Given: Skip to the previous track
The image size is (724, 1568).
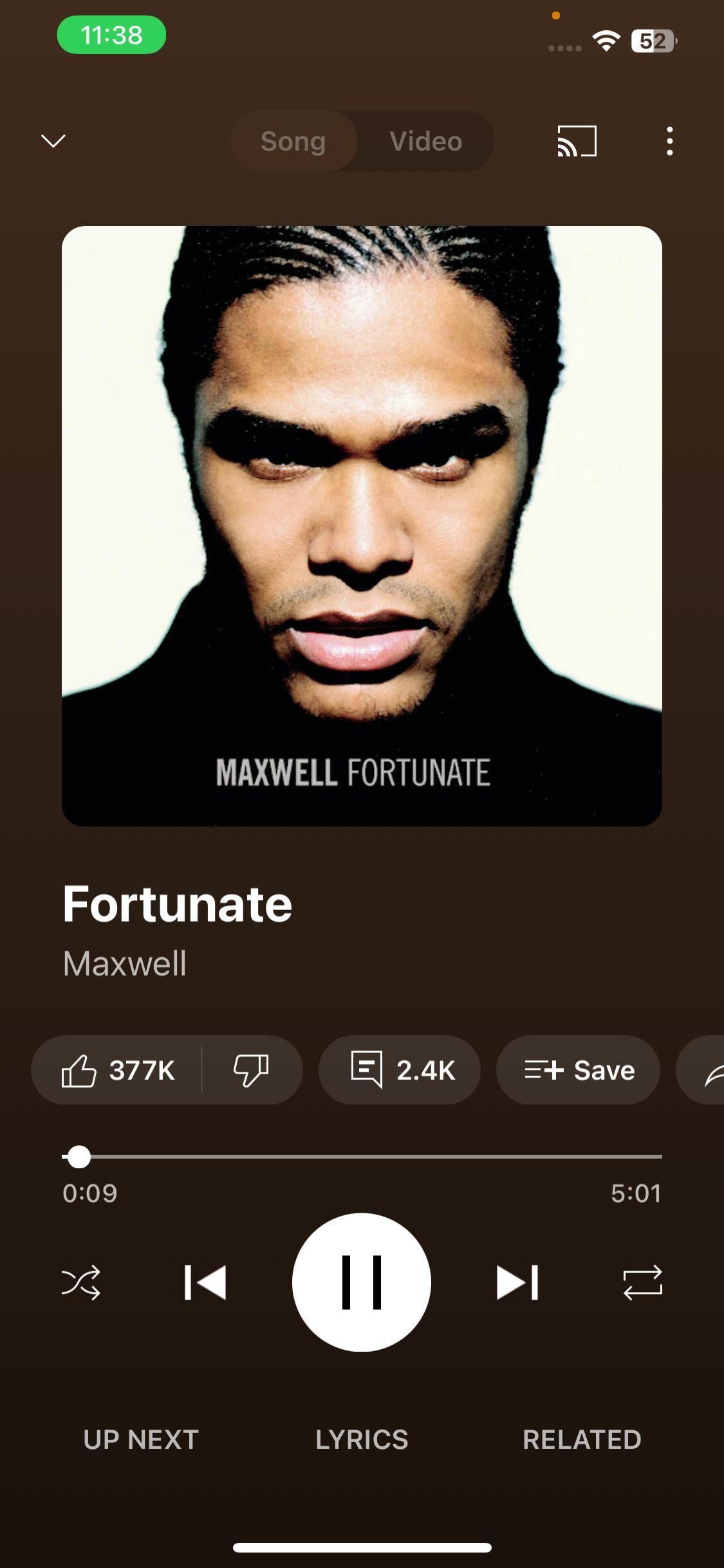Looking at the screenshot, I should [x=205, y=1282].
